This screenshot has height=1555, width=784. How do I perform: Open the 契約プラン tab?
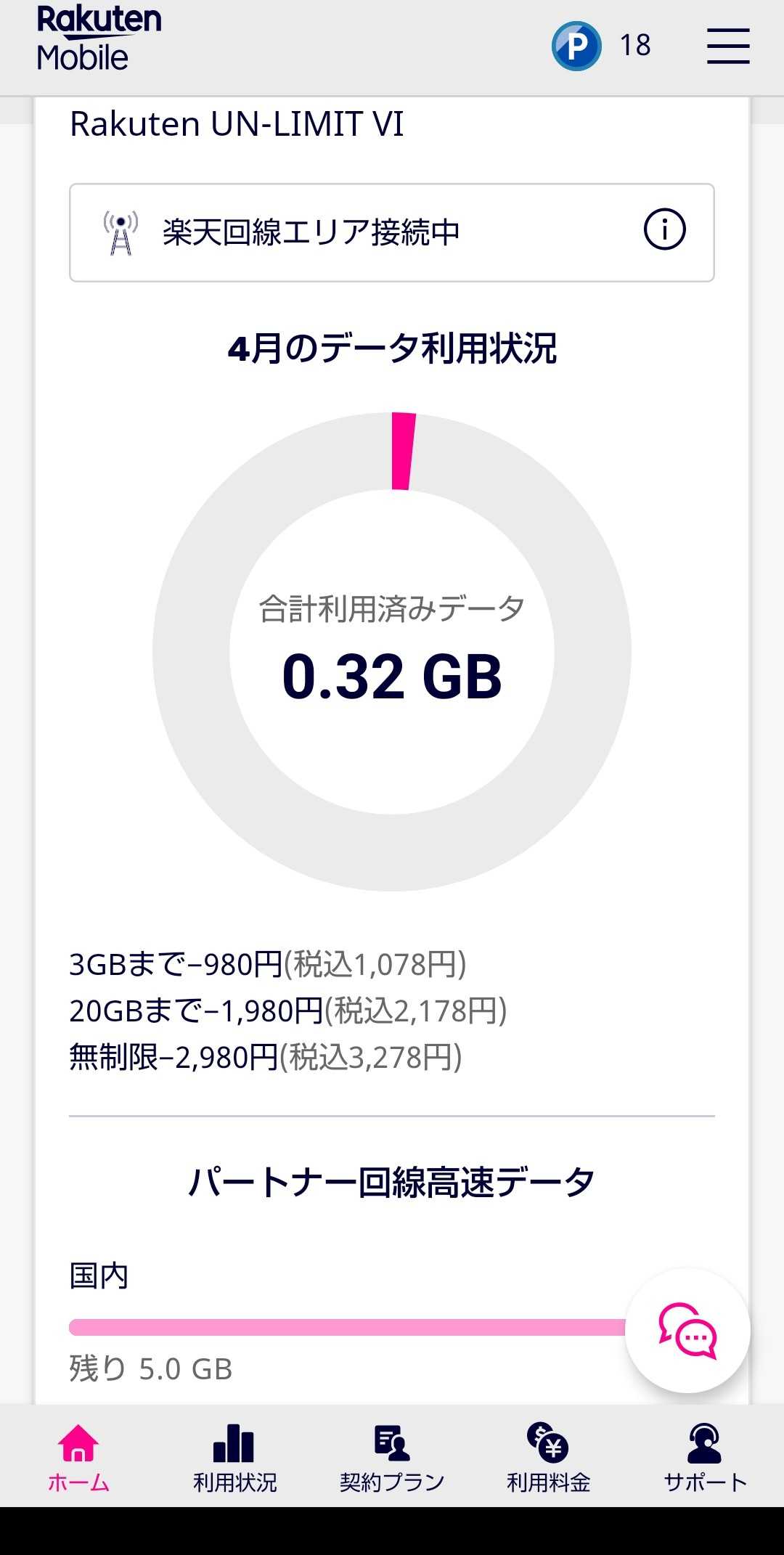tap(392, 1456)
